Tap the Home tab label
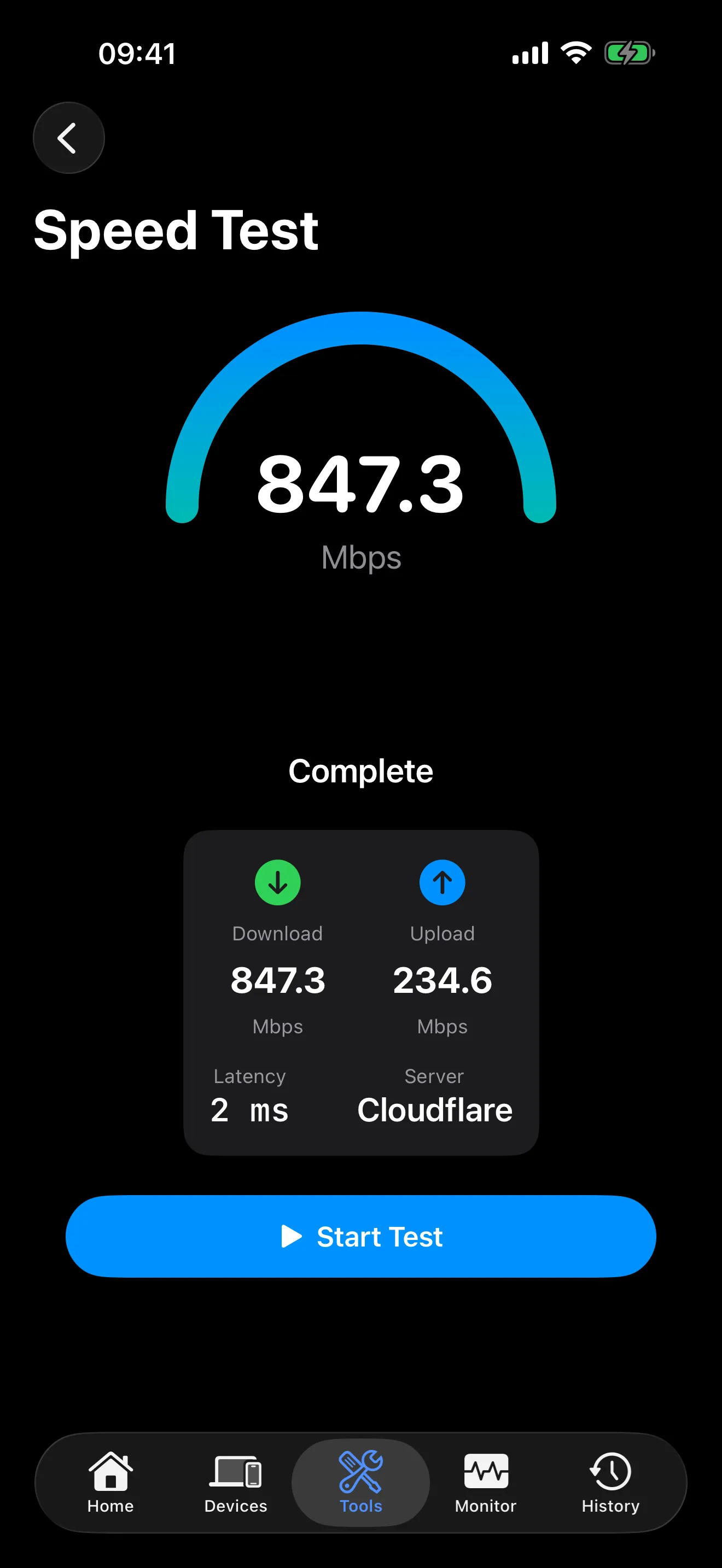This screenshot has width=722, height=1568. coord(110,1507)
